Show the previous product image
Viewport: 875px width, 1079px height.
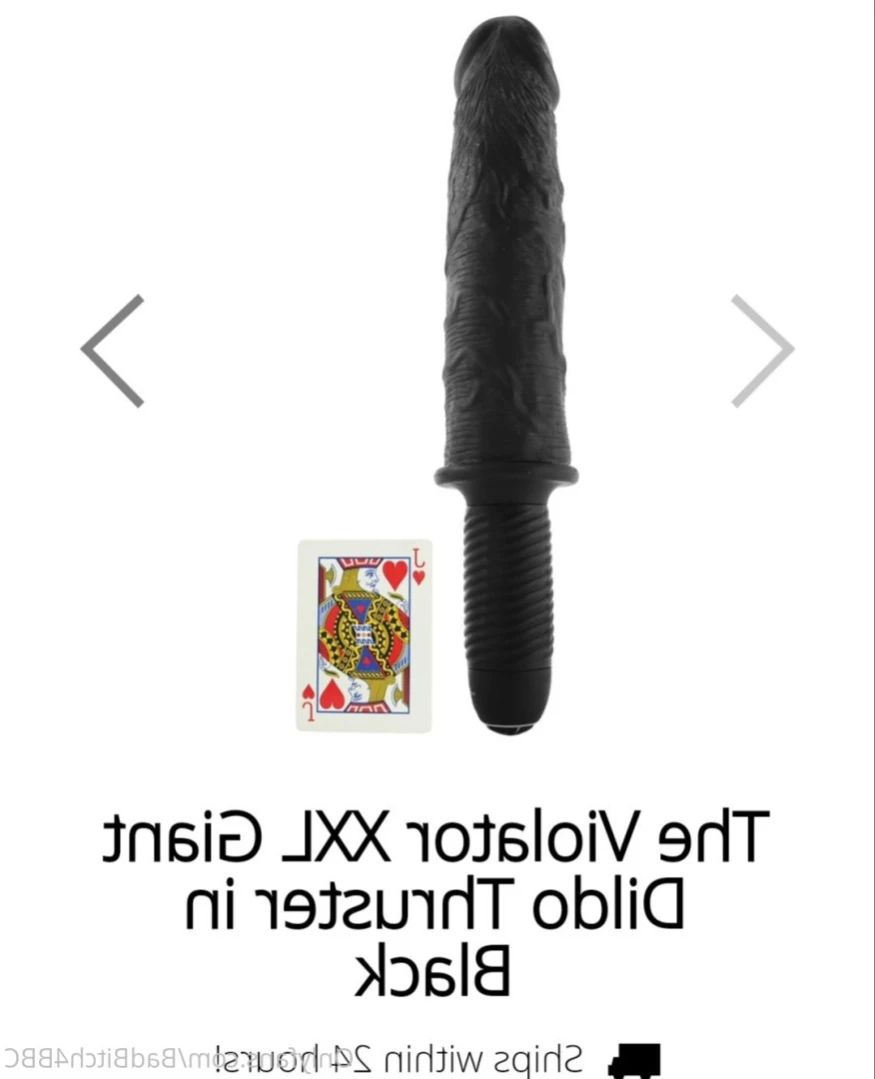pyautogui.click(x=112, y=351)
